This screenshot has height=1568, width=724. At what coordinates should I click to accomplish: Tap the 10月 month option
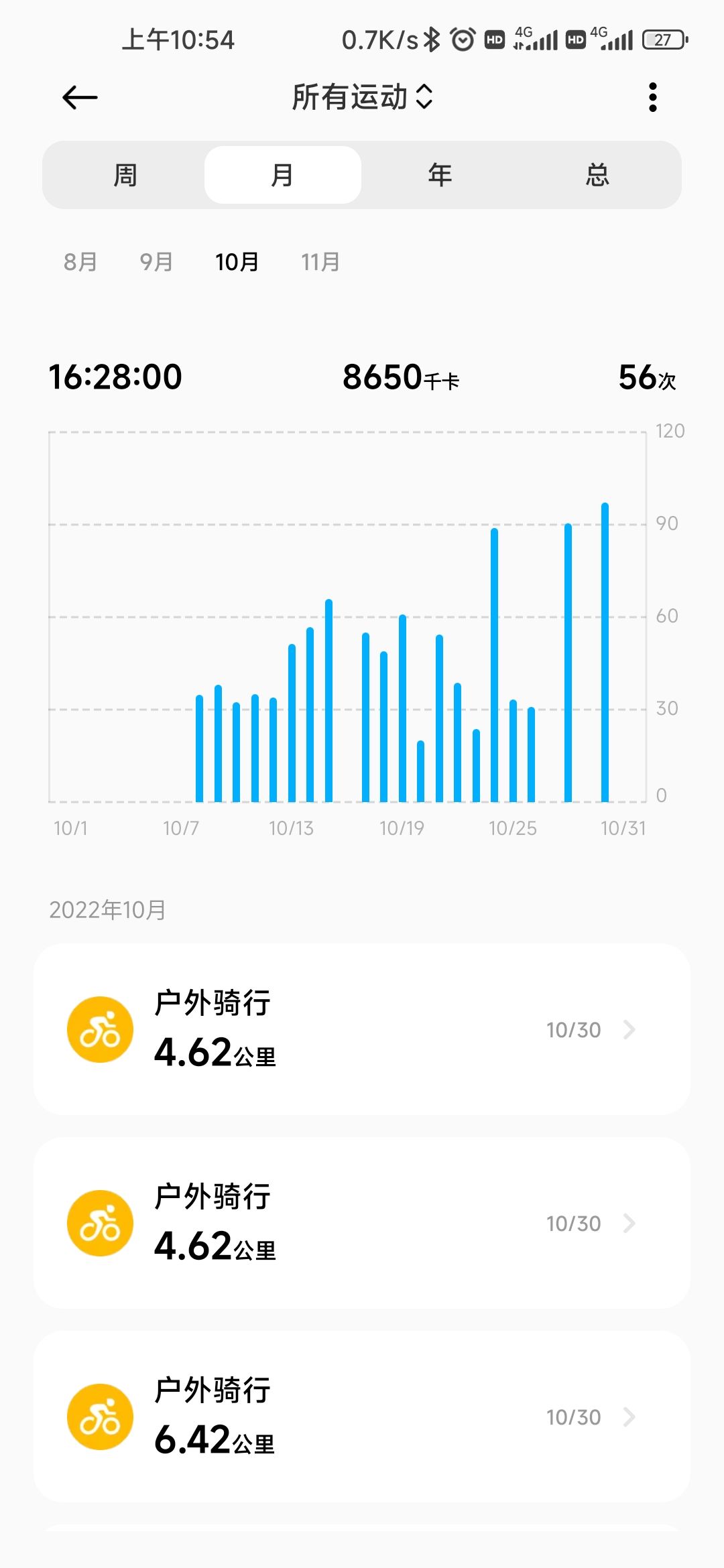(237, 262)
